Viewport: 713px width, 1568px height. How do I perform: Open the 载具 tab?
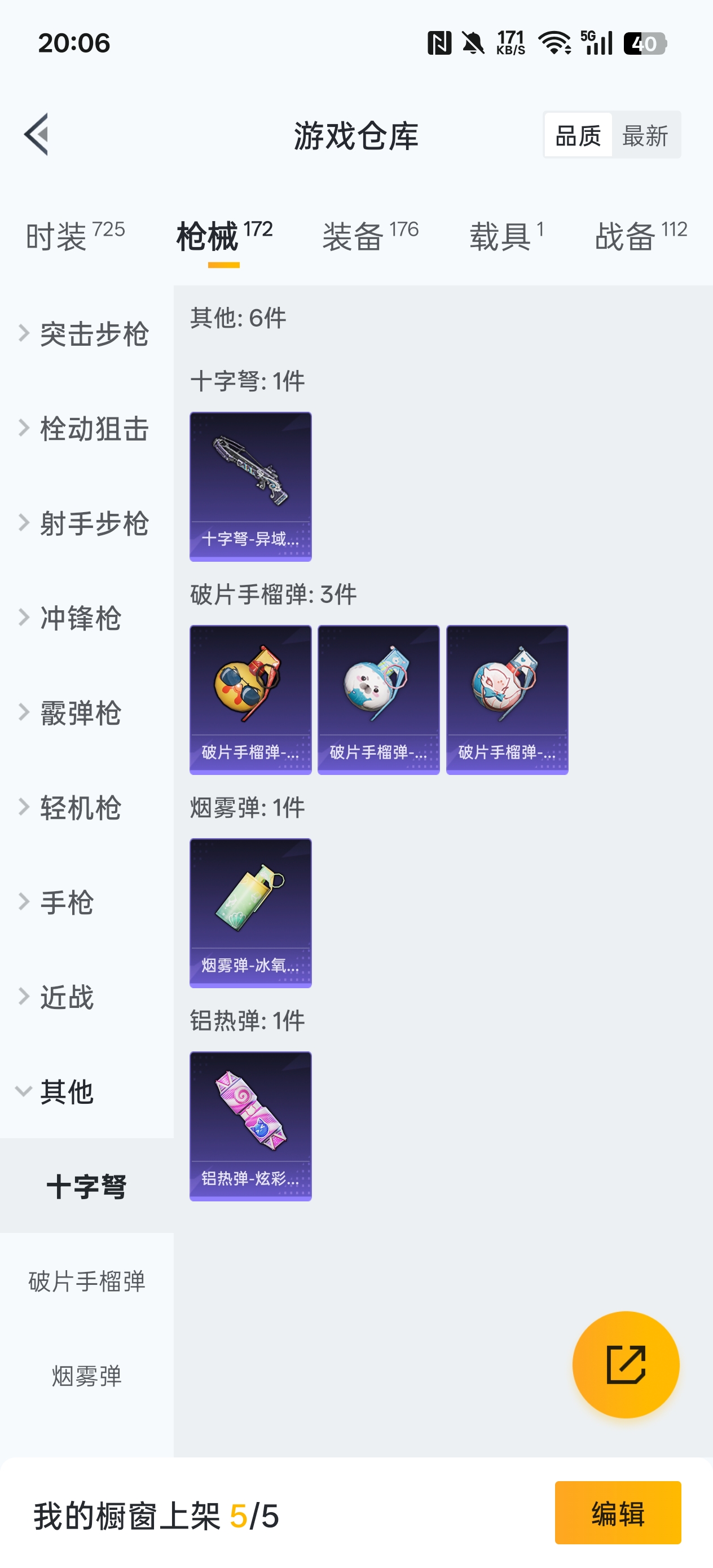506,236
